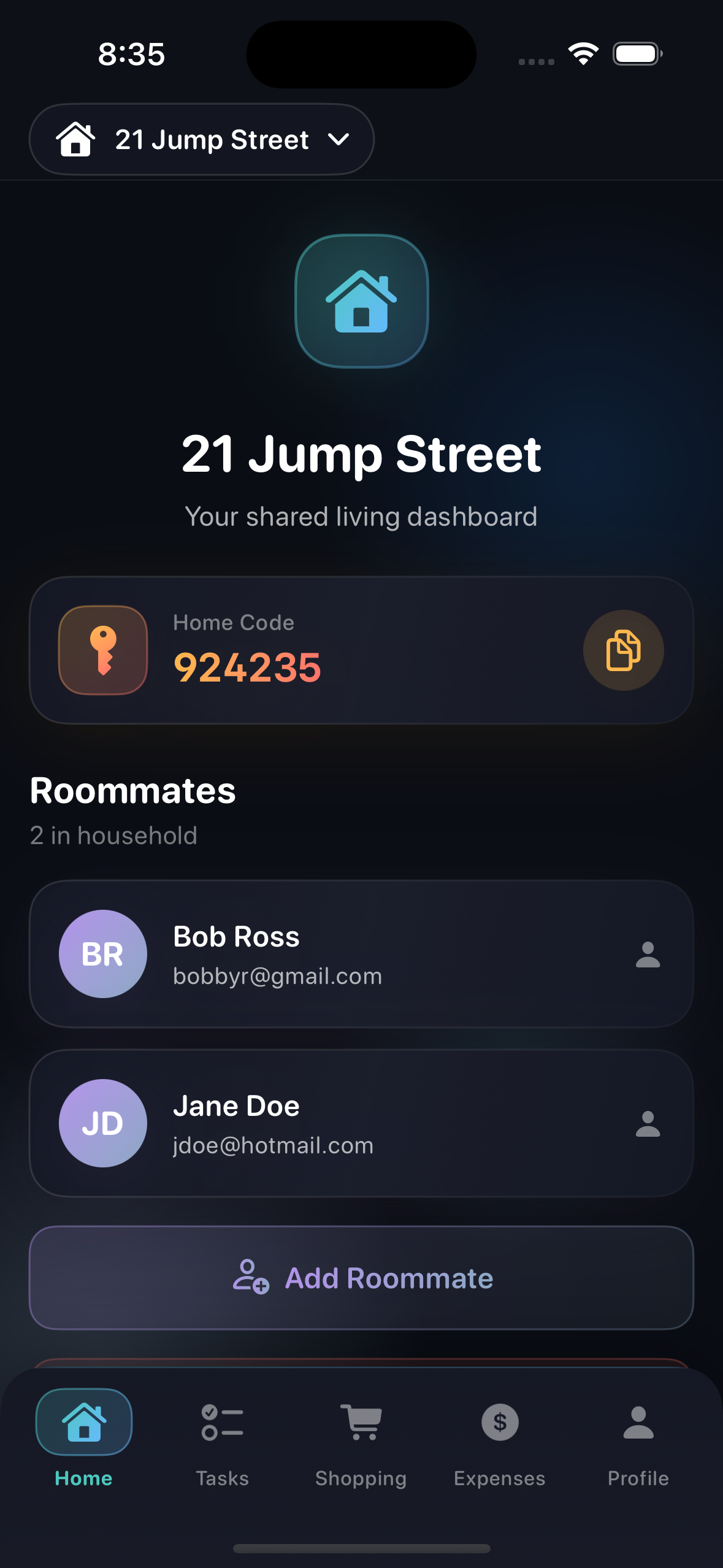Screen dimensions: 723x1568
Task: Open Bob Ross's roommate card
Action: pos(361,955)
